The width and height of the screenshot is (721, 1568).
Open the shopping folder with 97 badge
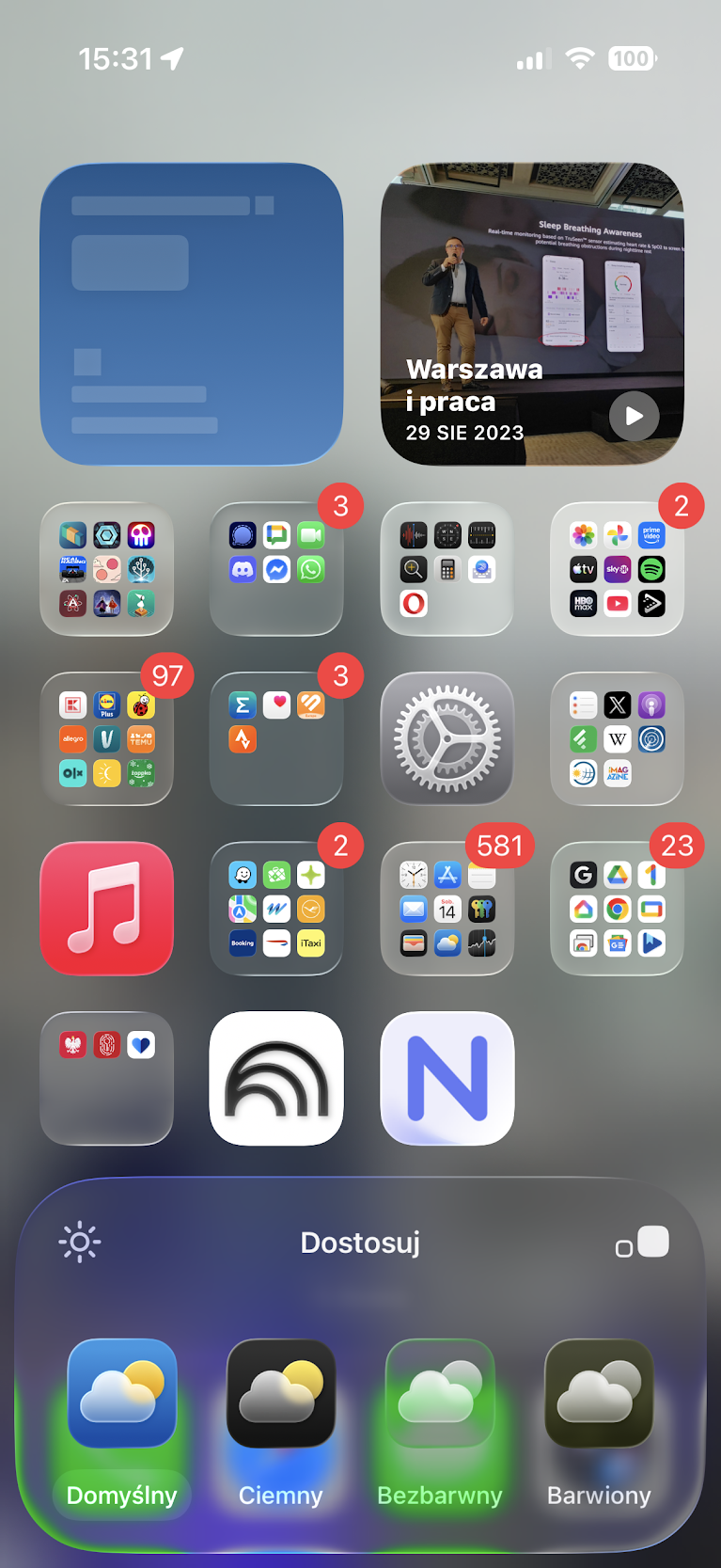[x=106, y=738]
